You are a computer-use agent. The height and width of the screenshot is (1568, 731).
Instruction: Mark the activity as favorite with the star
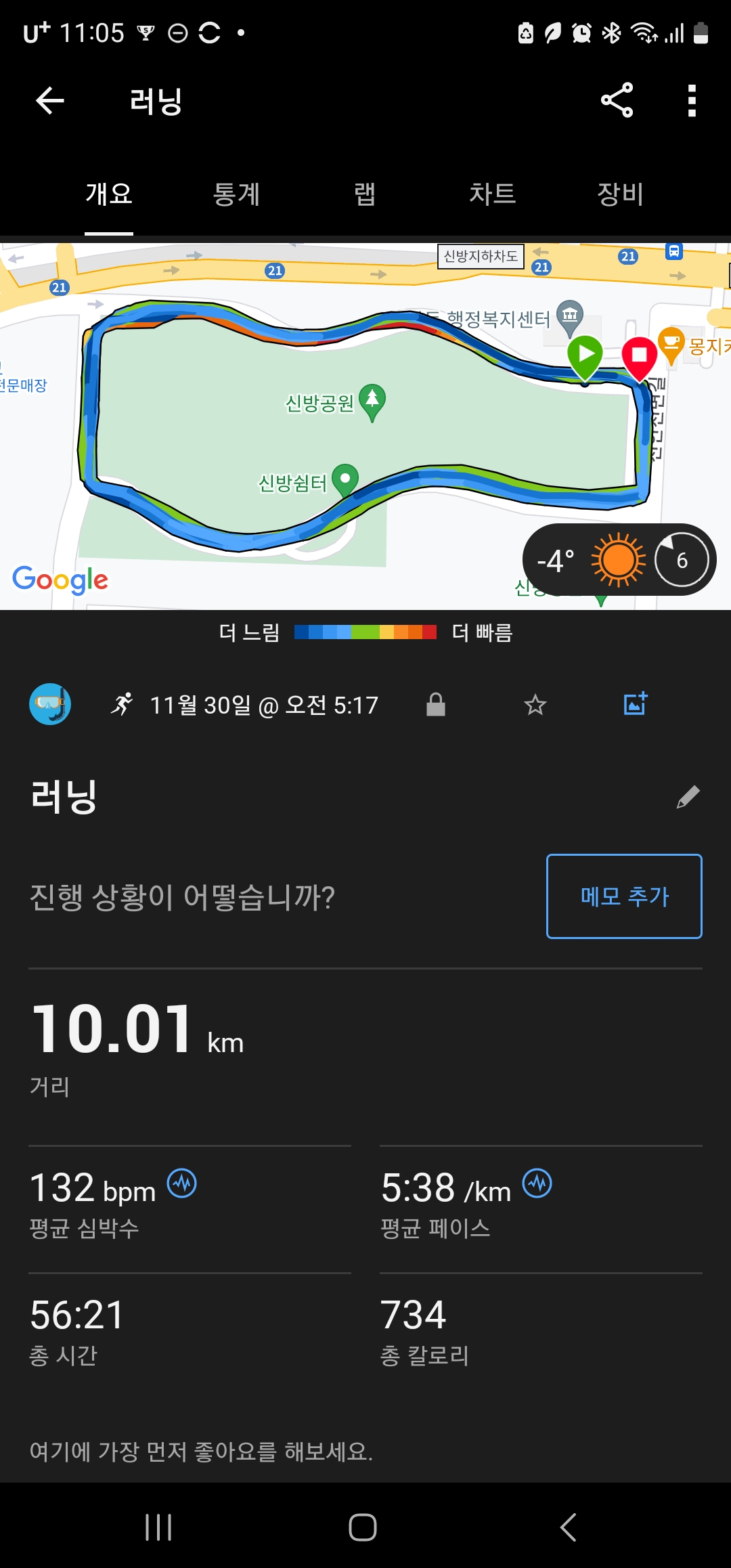coord(535,705)
